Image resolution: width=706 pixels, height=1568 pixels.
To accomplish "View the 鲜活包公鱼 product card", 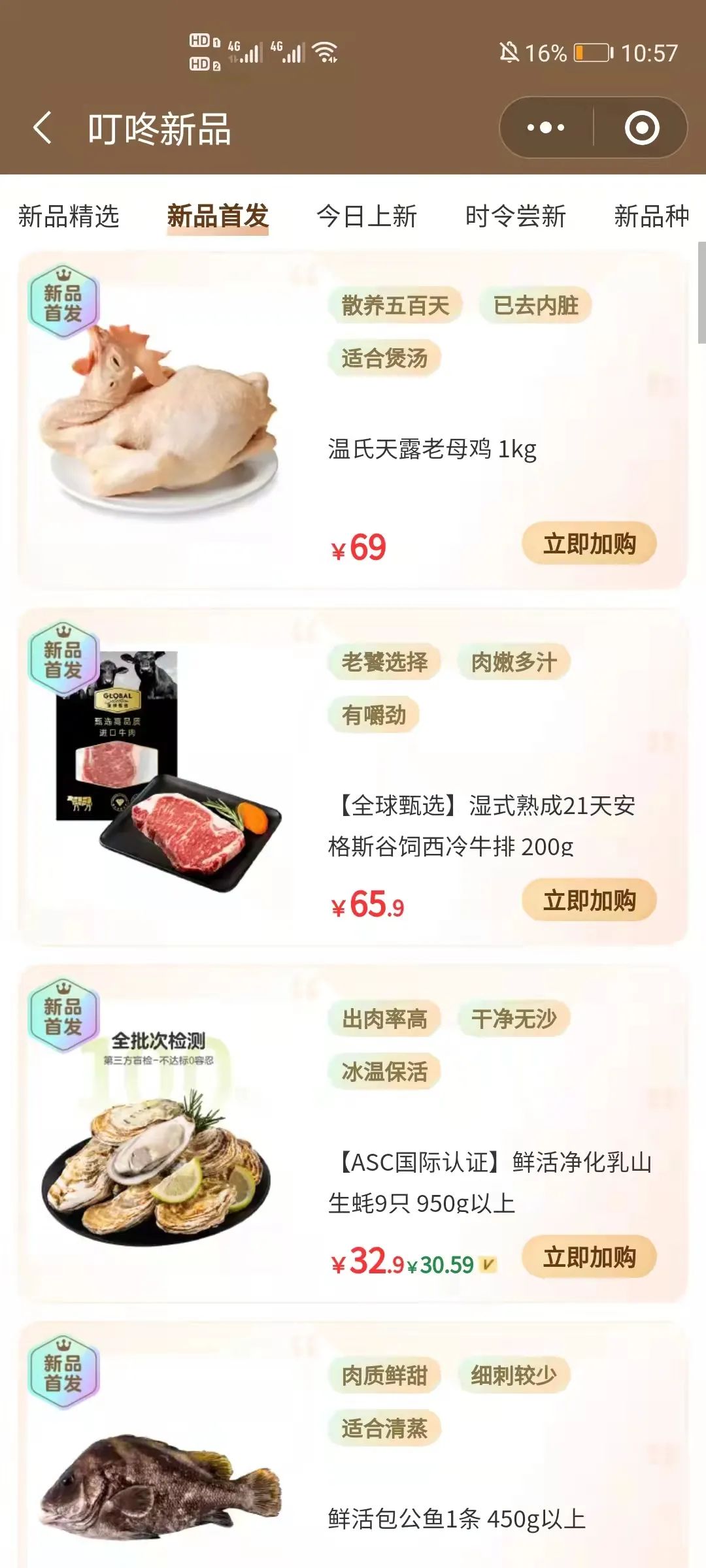I will coord(352,1445).
